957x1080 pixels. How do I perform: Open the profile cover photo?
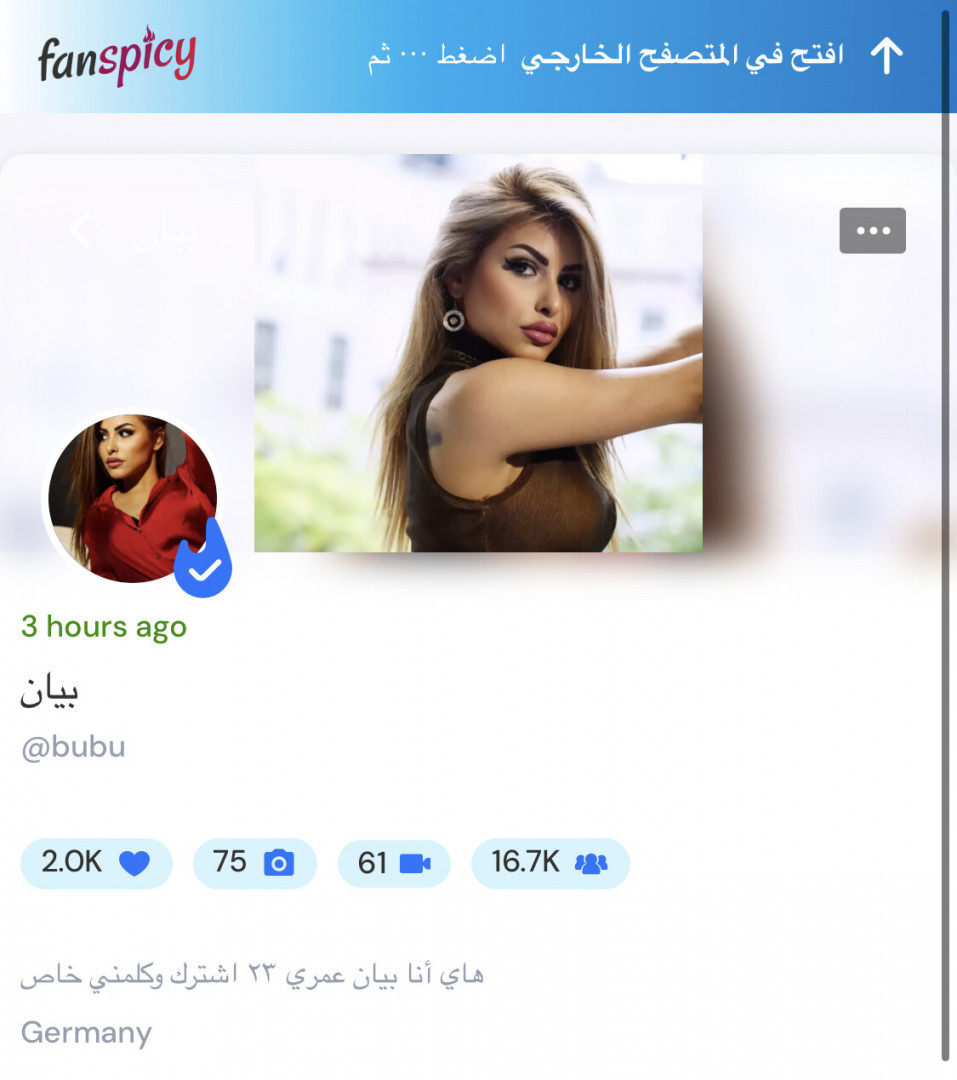coord(478,352)
